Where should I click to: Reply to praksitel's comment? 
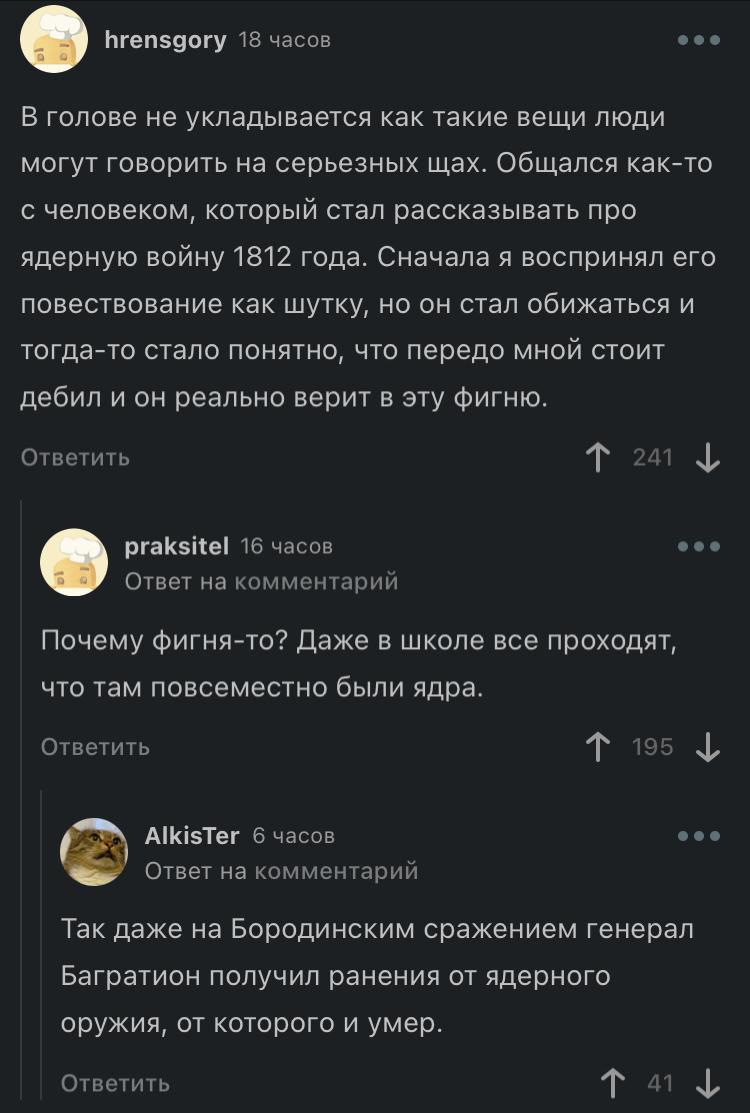click(96, 747)
